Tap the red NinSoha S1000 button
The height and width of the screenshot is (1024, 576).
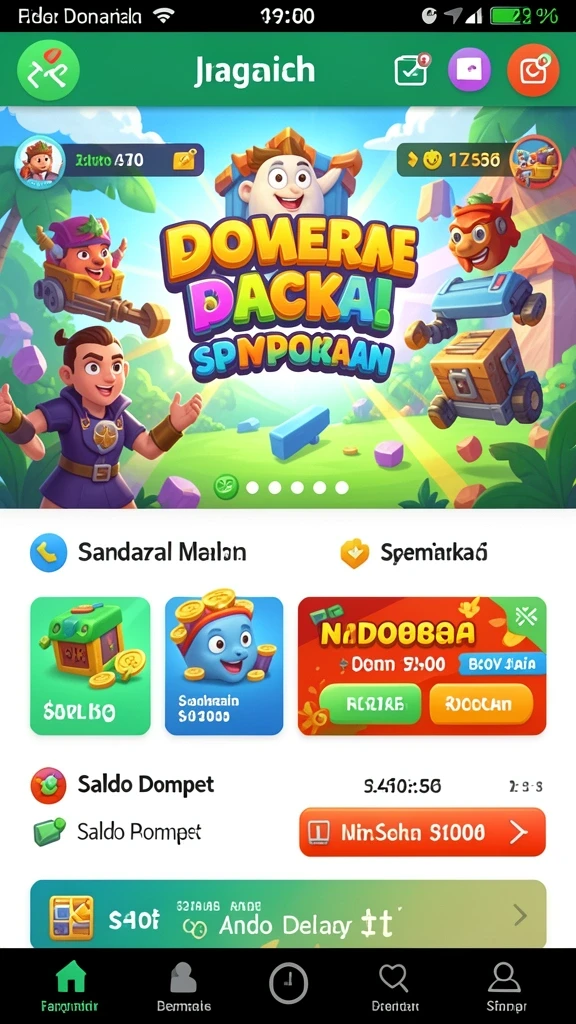[422, 832]
